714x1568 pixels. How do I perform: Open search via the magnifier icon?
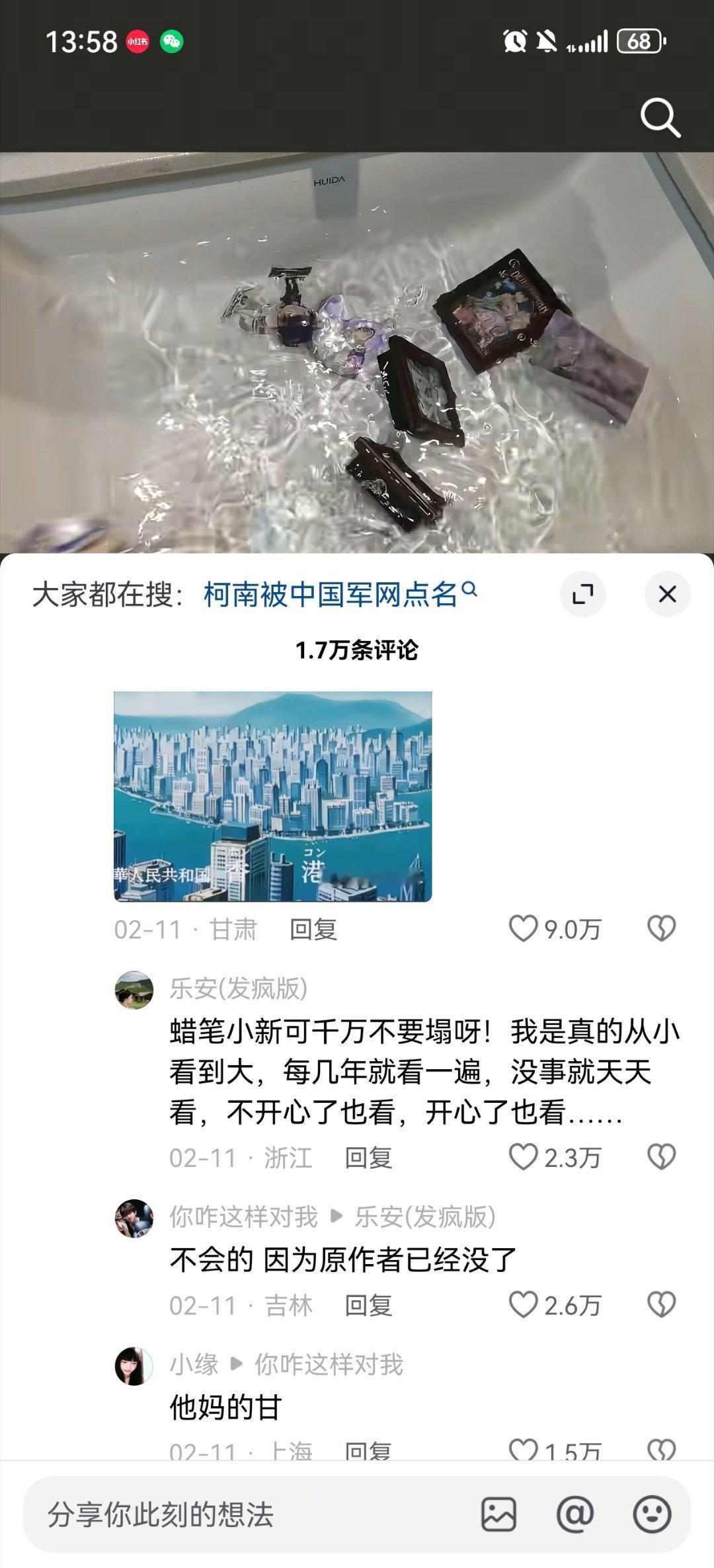tap(659, 119)
